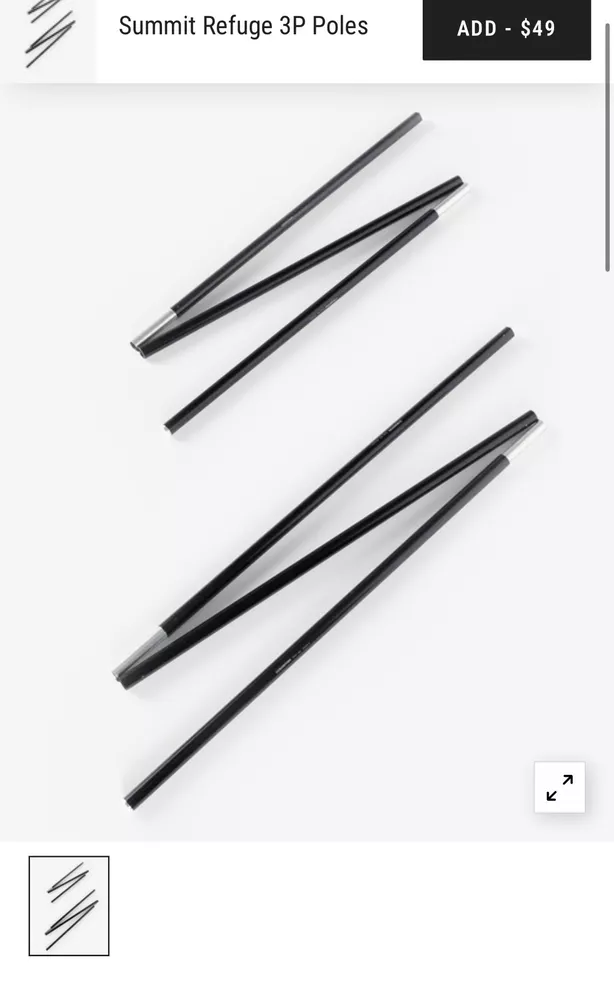Select the tent poles gallery thumbnail

(x=69, y=905)
